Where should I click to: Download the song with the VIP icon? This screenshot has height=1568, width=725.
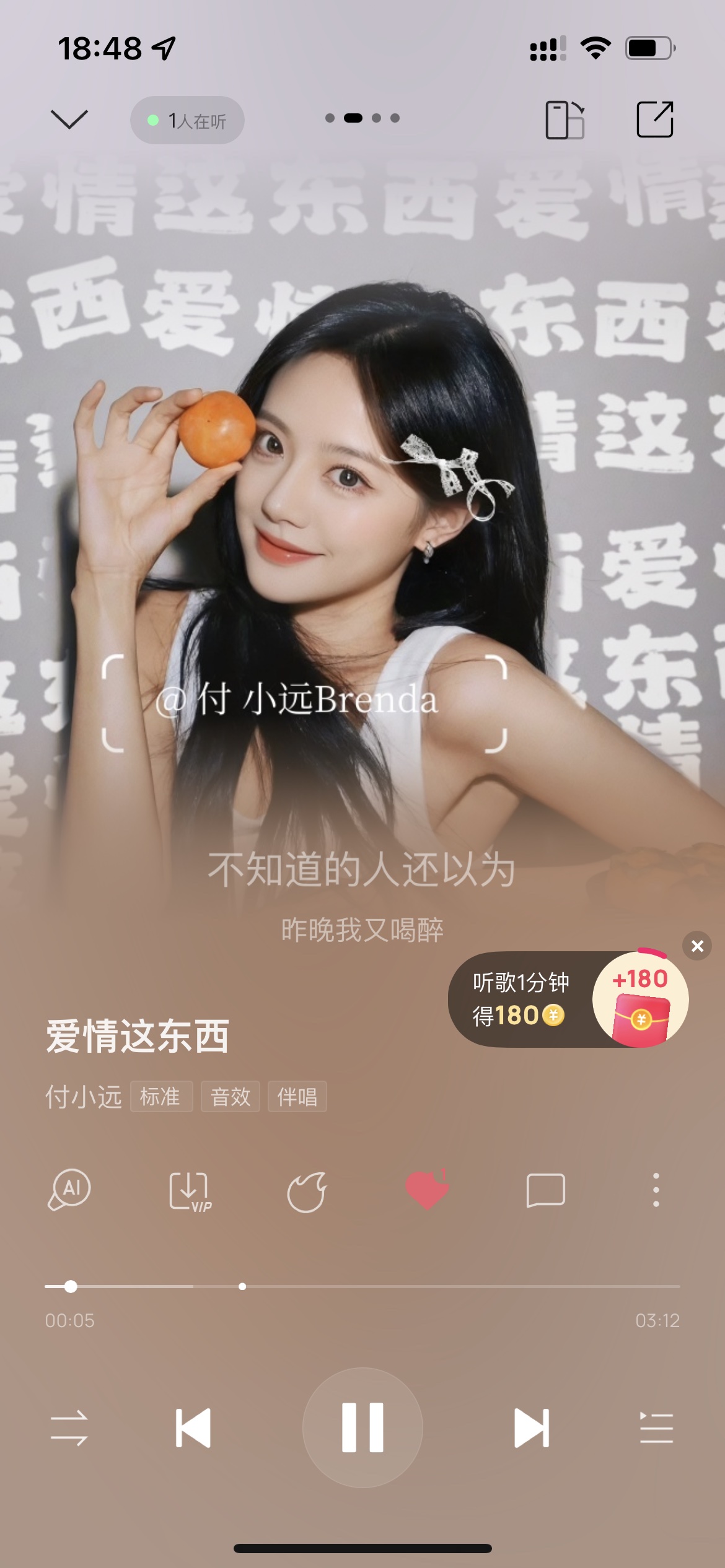[x=189, y=1191]
